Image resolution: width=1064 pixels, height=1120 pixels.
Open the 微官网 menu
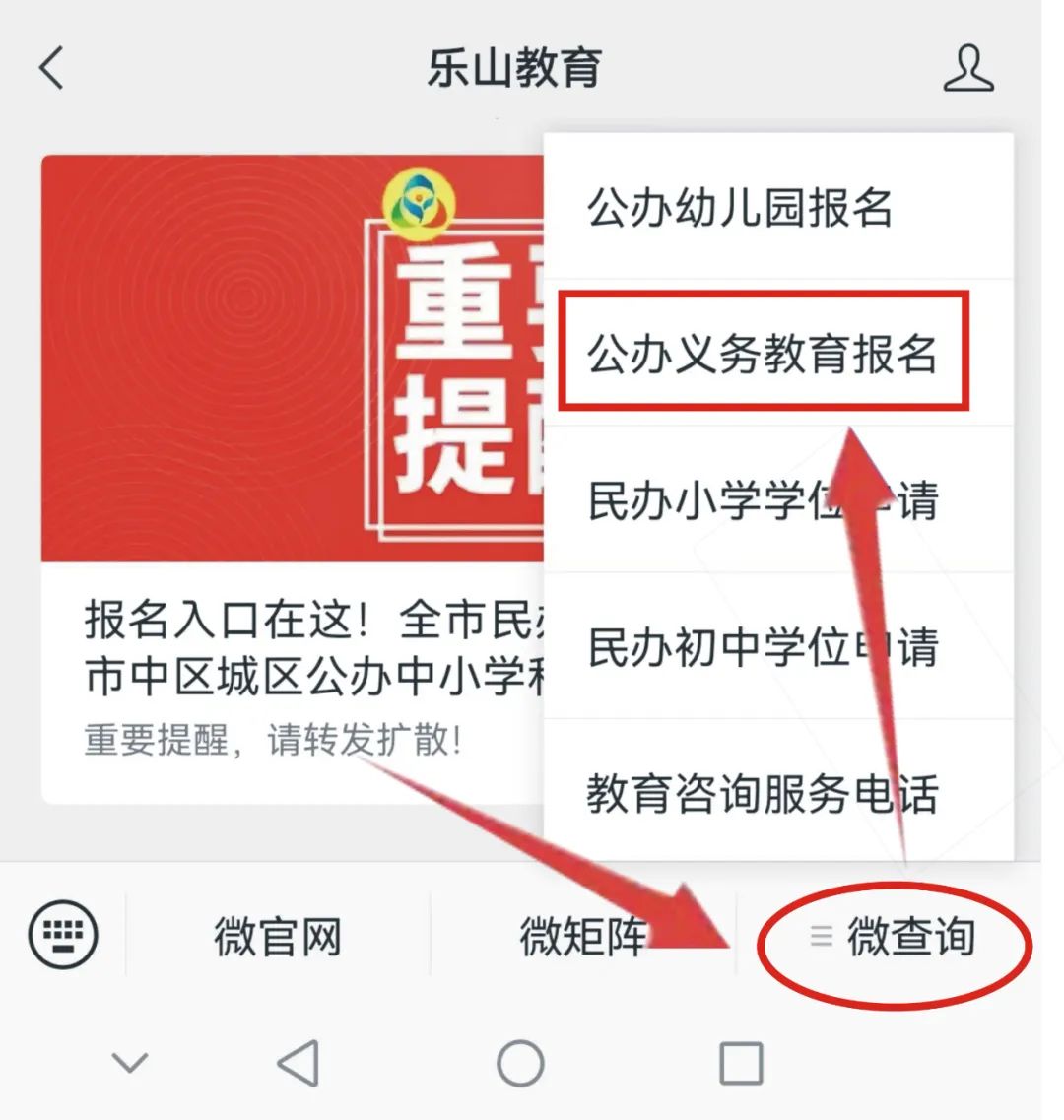[278, 937]
